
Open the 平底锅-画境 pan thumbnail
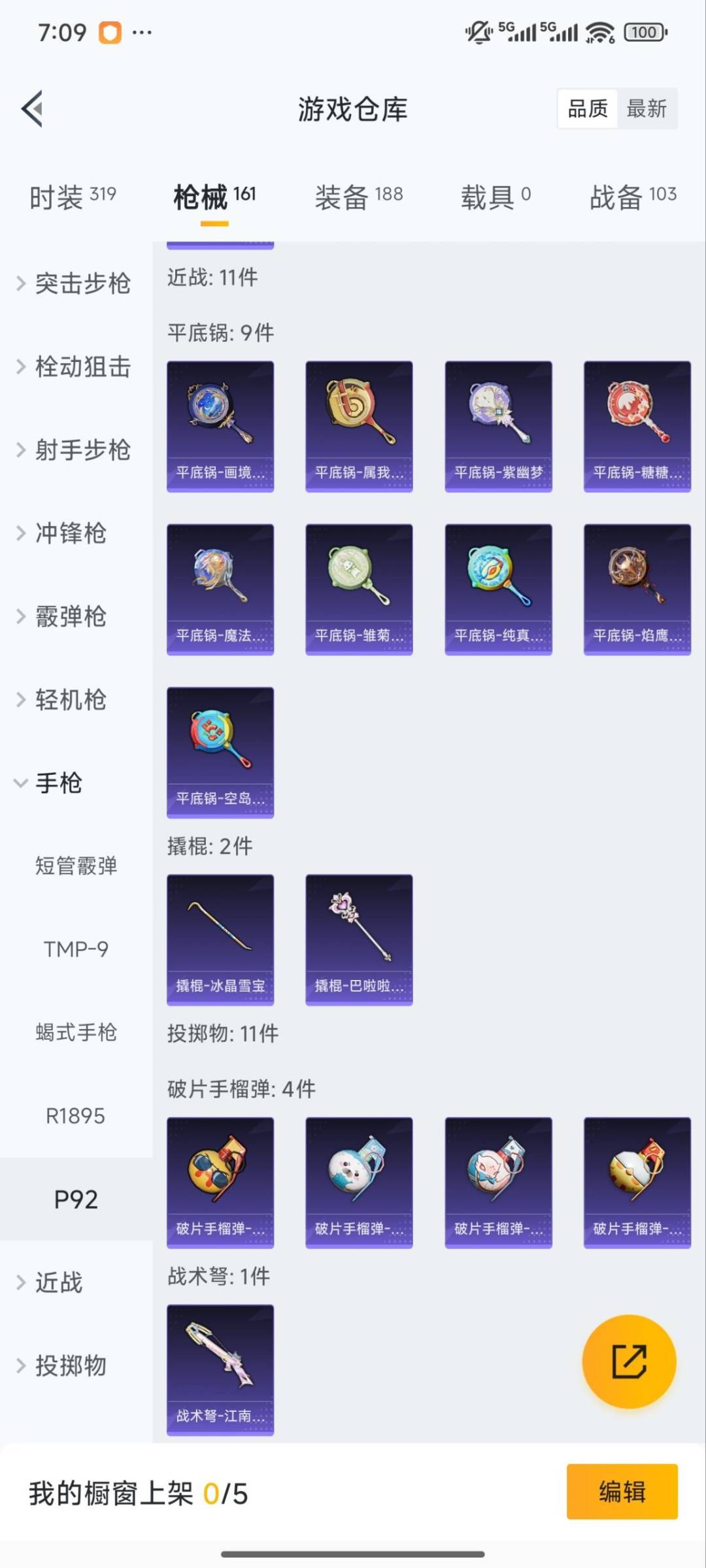coord(220,425)
